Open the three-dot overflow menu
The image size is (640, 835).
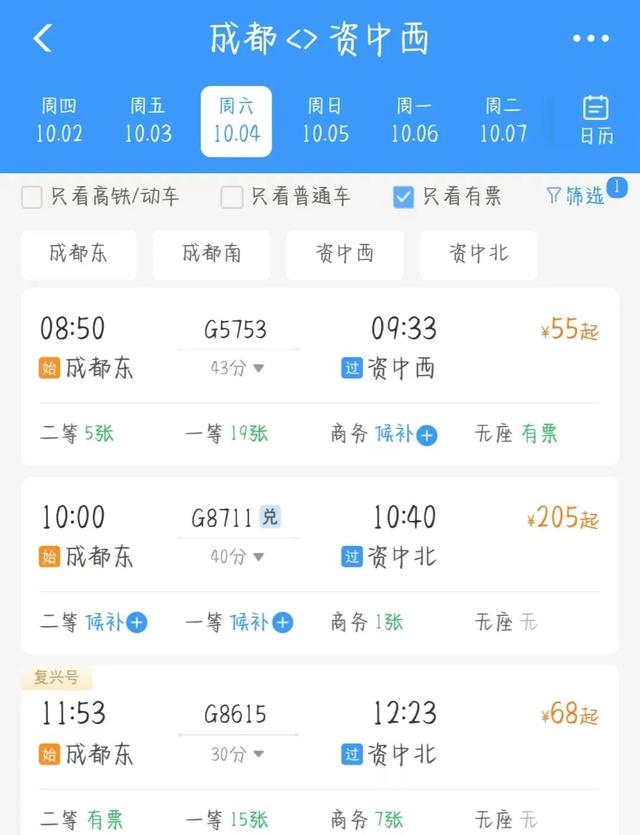[x=590, y=39]
